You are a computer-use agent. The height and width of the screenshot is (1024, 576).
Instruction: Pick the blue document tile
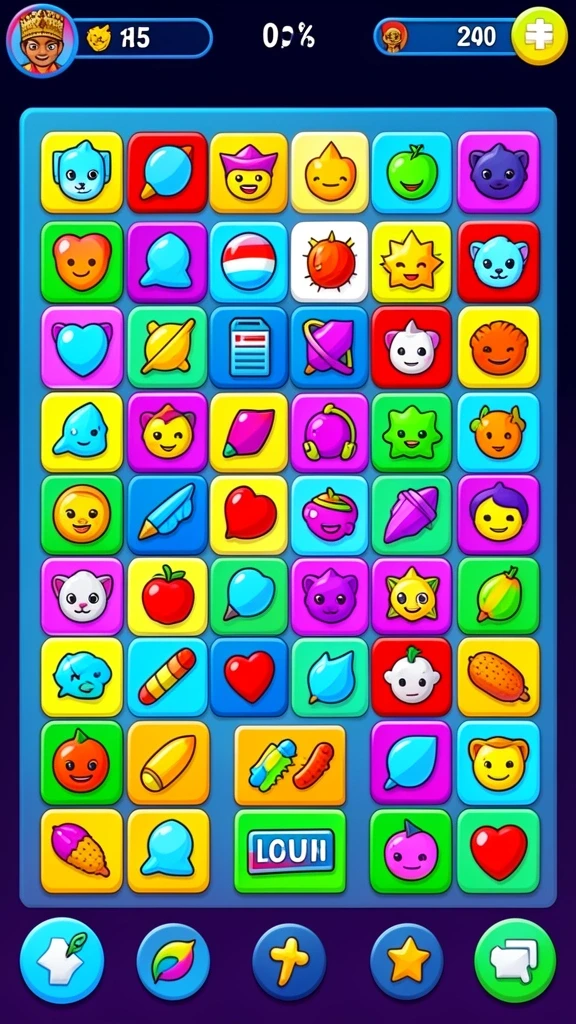click(x=249, y=347)
